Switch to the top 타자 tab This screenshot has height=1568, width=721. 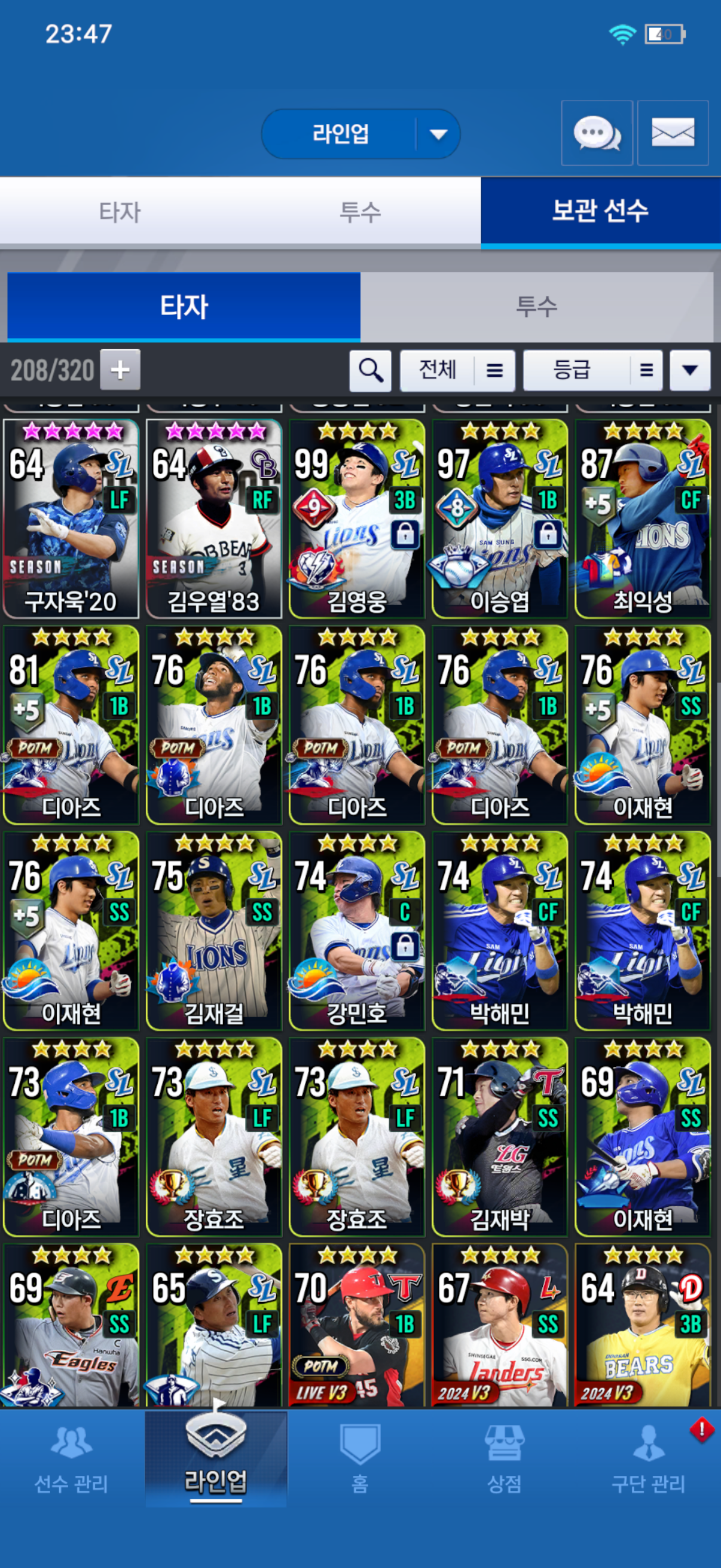click(120, 212)
